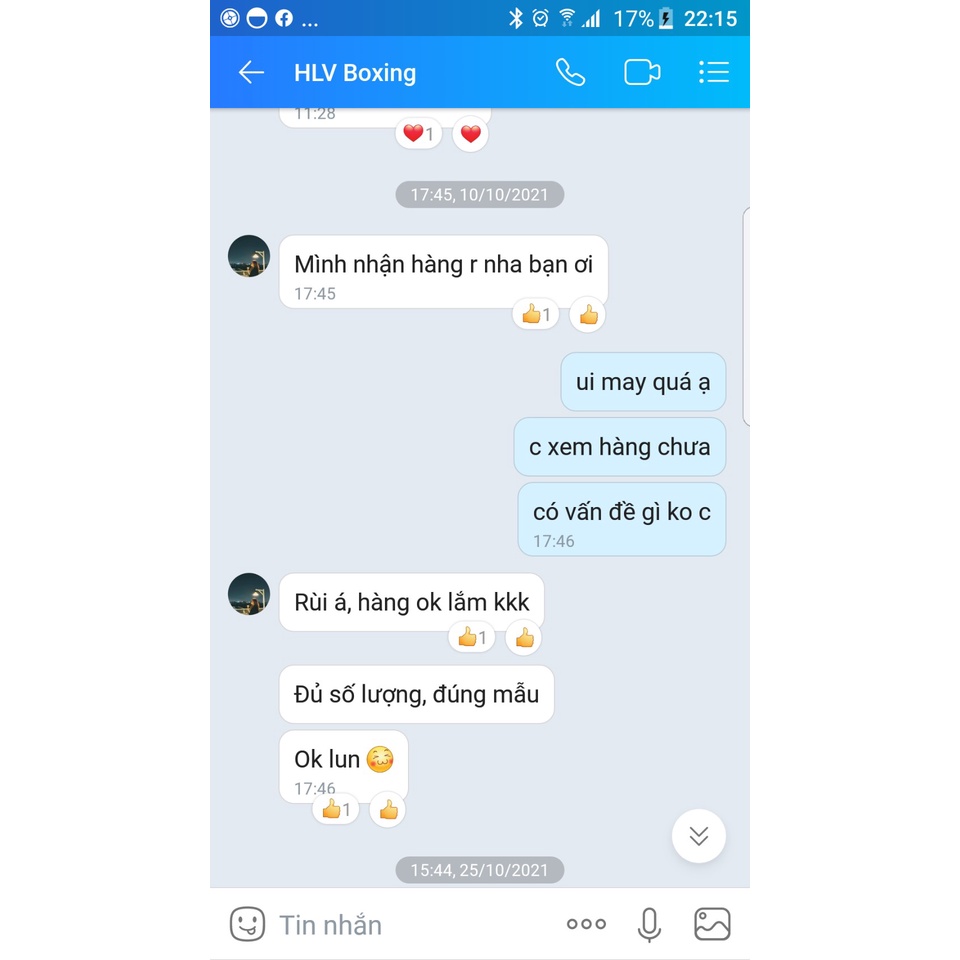View the reaction count on "Ok lun" message
960x960 pixels.
pyautogui.click(x=335, y=810)
